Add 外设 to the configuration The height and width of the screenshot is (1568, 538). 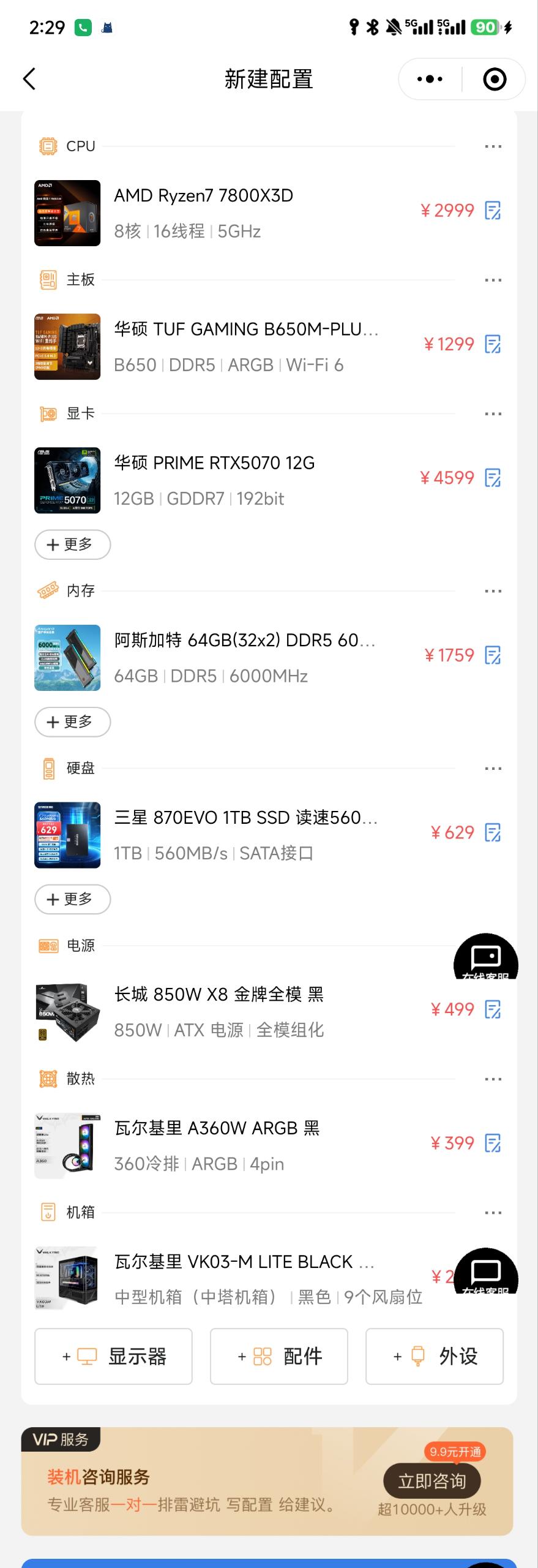click(x=435, y=1356)
